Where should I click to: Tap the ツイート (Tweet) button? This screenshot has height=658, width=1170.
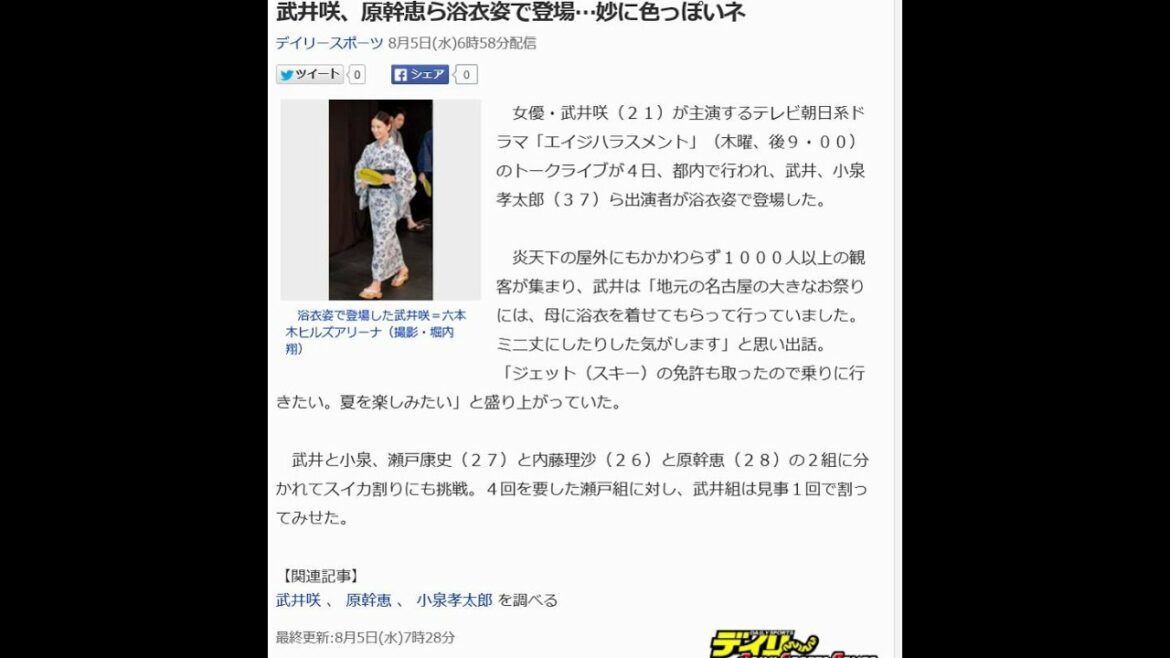click(310, 74)
